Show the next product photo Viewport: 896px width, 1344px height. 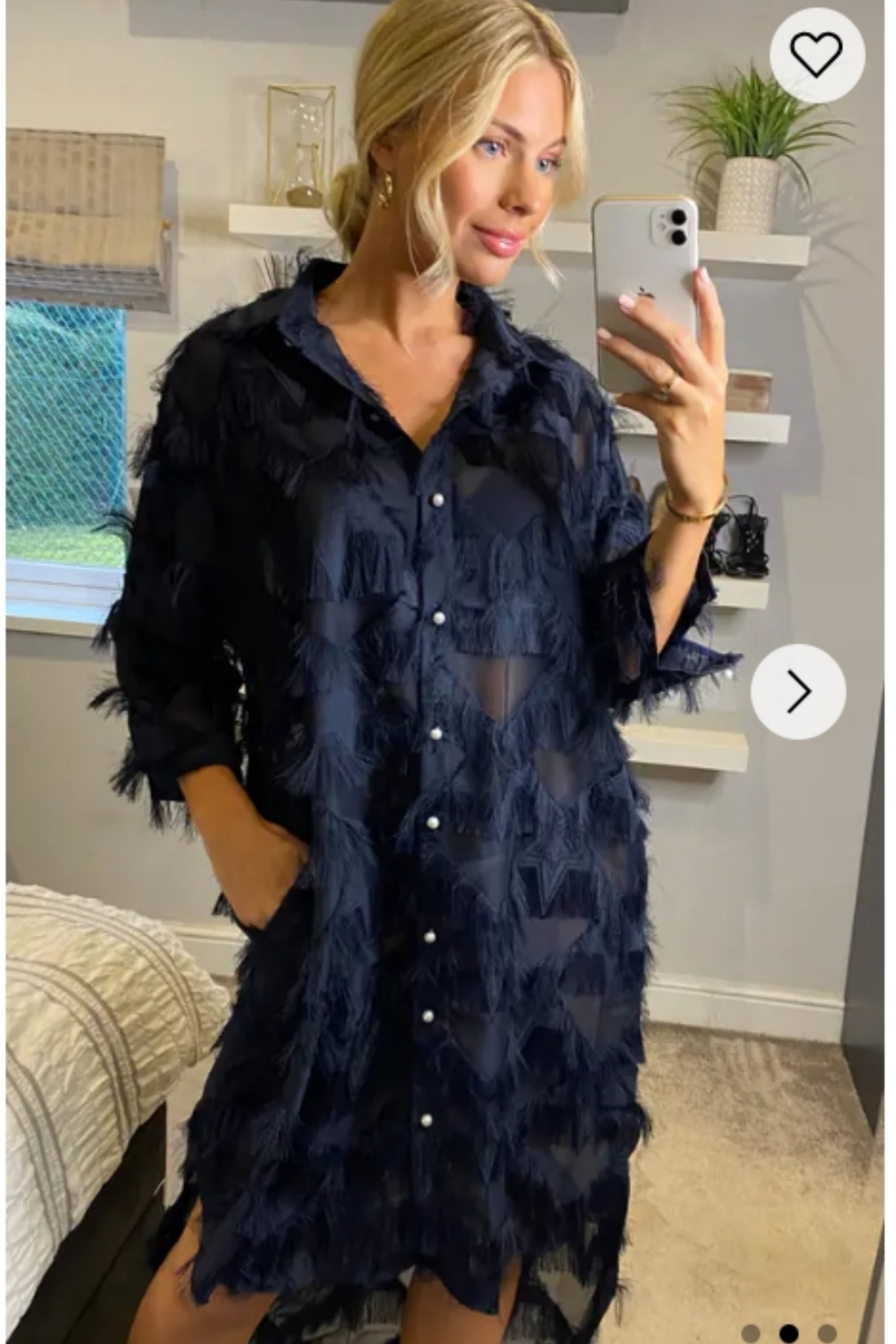798,691
